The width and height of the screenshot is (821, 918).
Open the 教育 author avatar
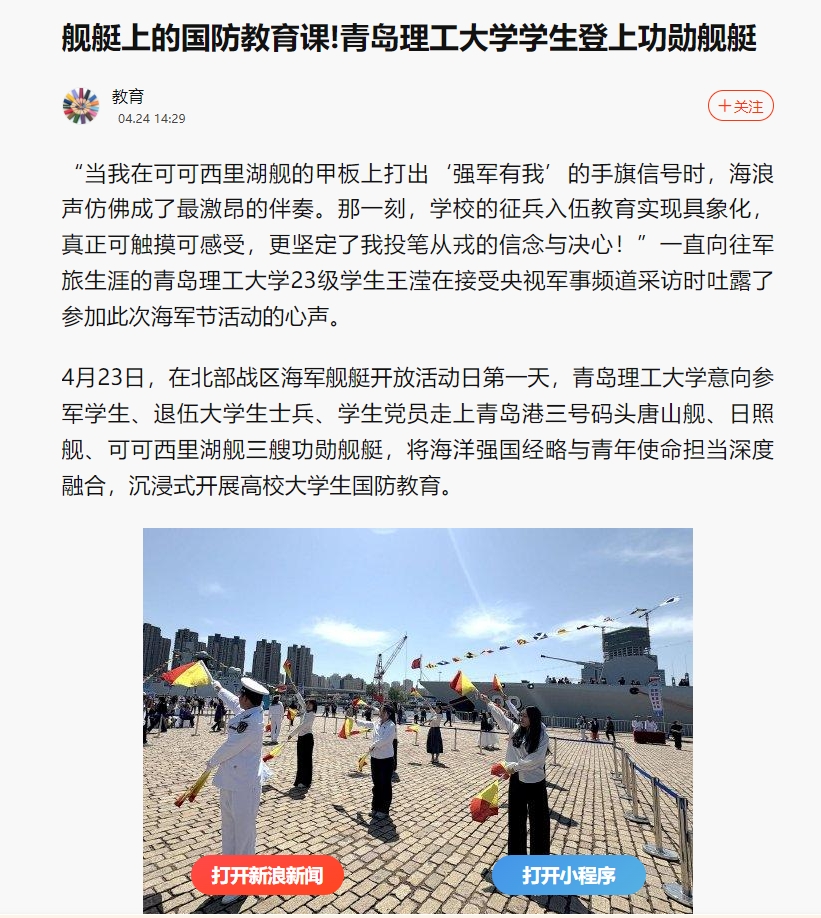(x=81, y=106)
